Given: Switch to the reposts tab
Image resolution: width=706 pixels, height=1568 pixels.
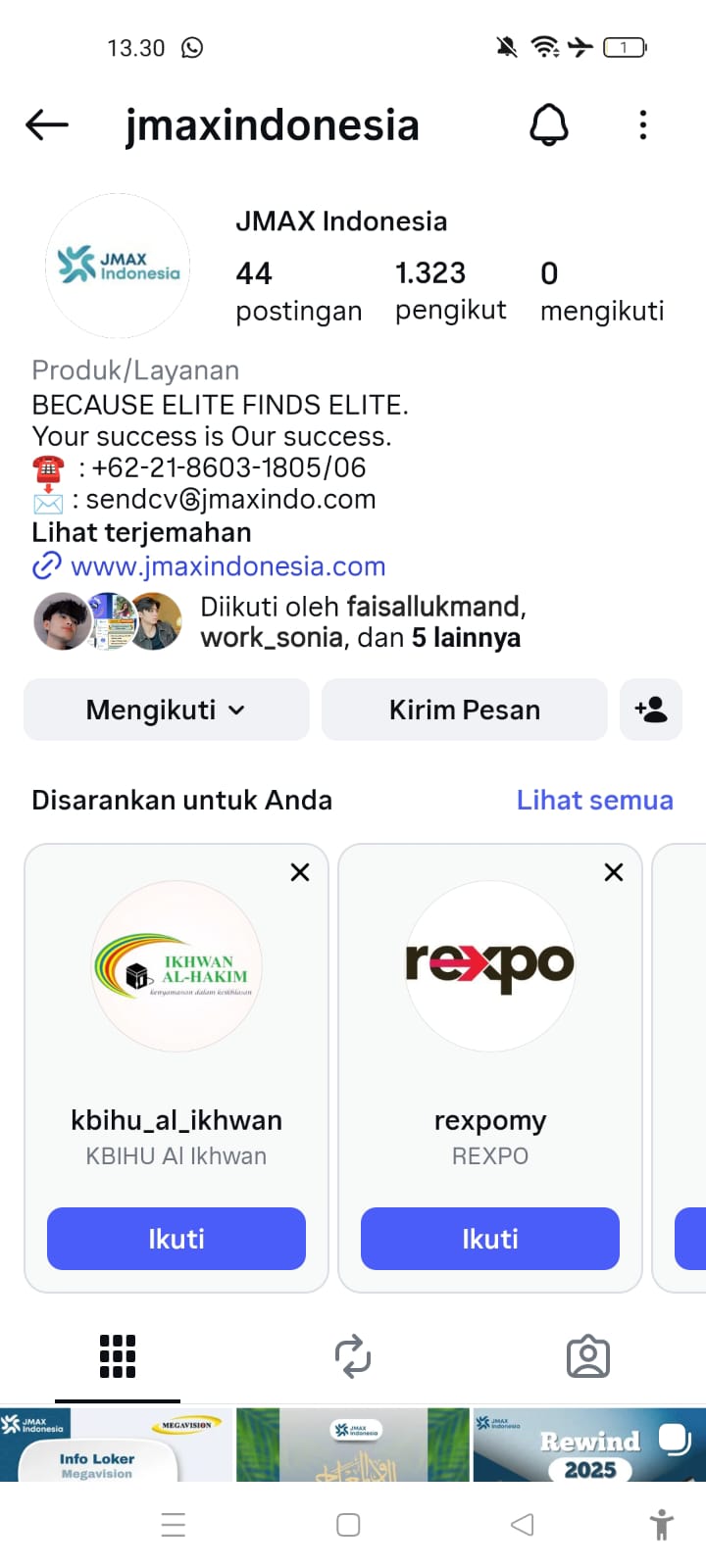Looking at the screenshot, I should point(353,1357).
